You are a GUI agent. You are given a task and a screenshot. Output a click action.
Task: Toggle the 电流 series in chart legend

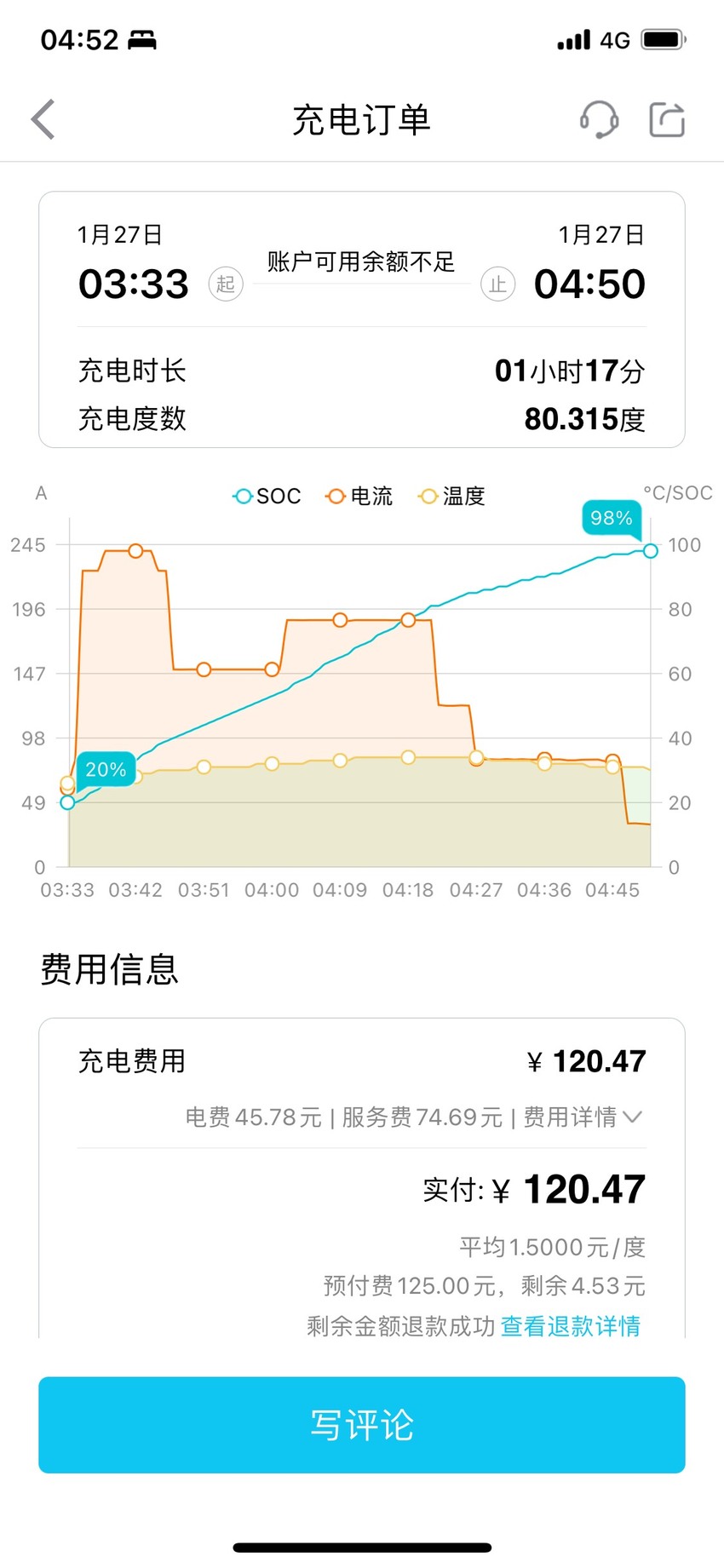(x=359, y=496)
